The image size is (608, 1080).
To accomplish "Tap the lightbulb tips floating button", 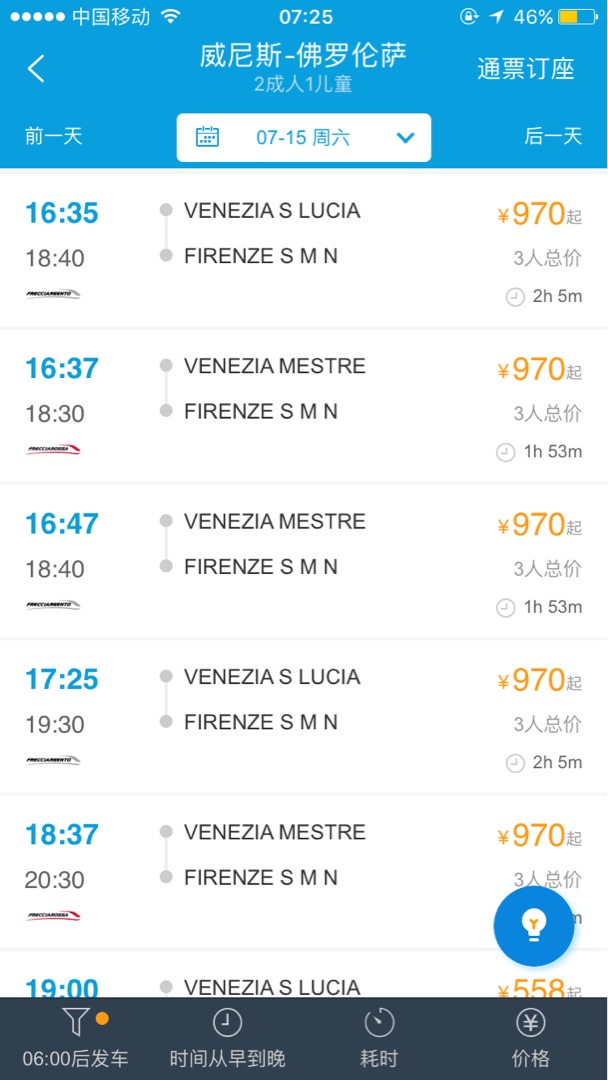I will pos(534,926).
